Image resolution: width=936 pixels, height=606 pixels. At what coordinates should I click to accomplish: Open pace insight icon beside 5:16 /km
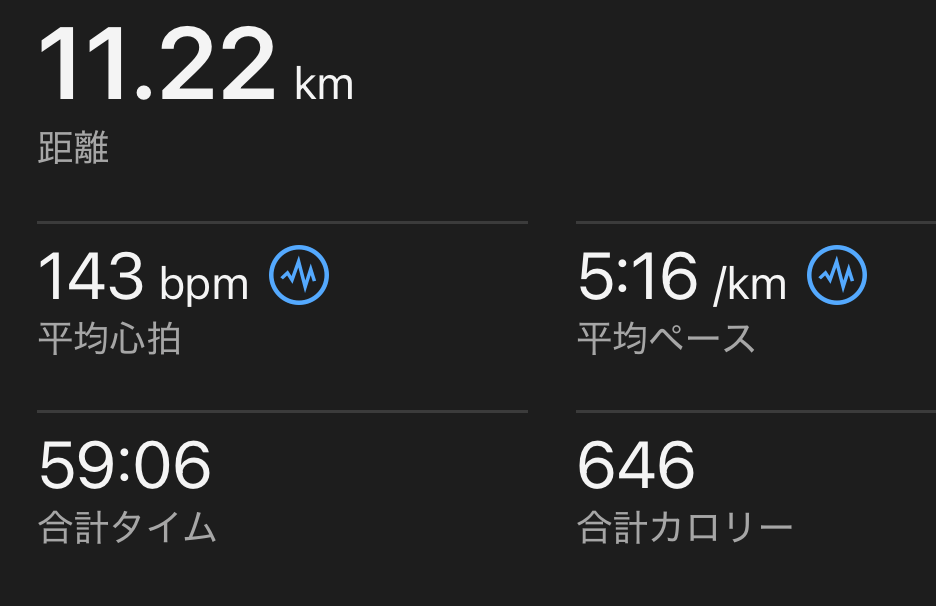coord(837,274)
